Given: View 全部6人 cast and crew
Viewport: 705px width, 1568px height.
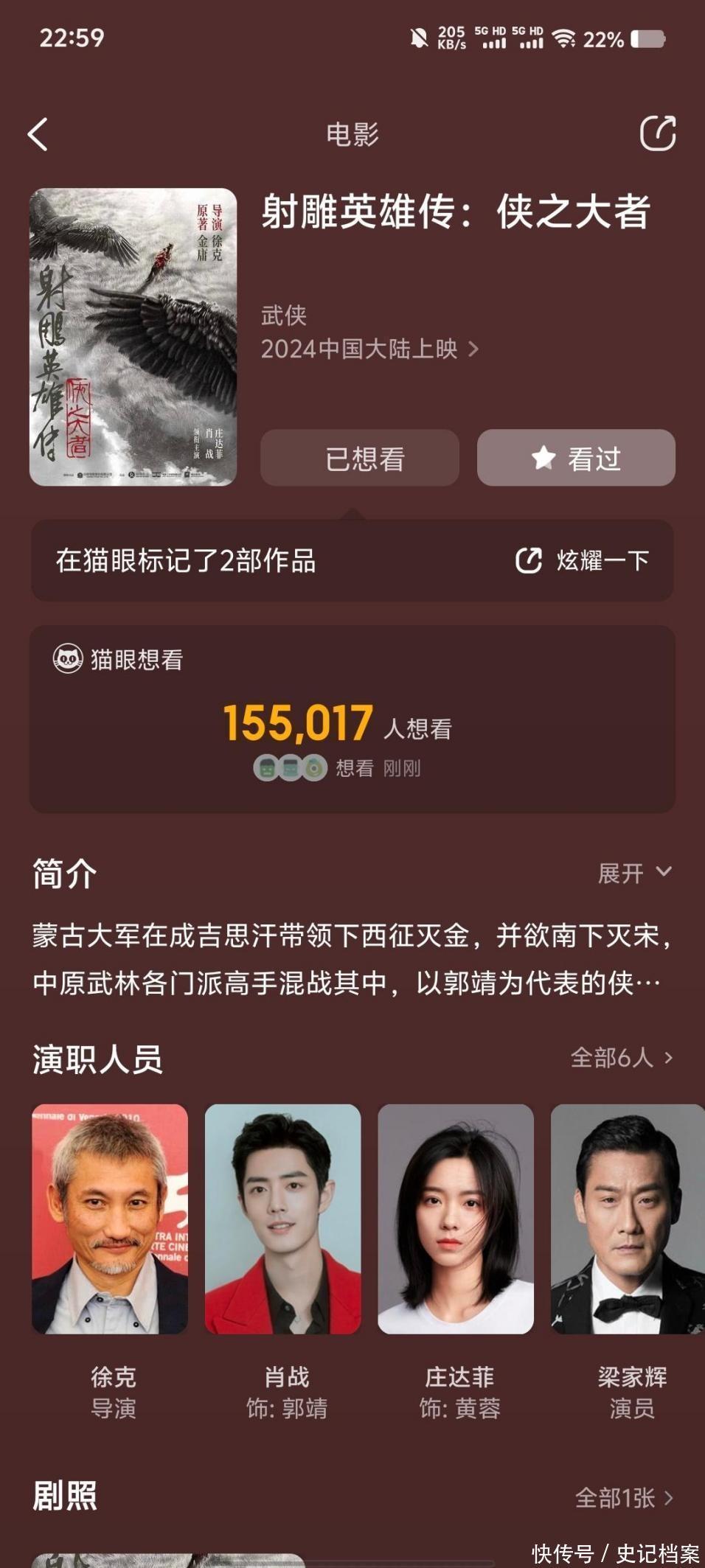Looking at the screenshot, I should click(621, 1057).
